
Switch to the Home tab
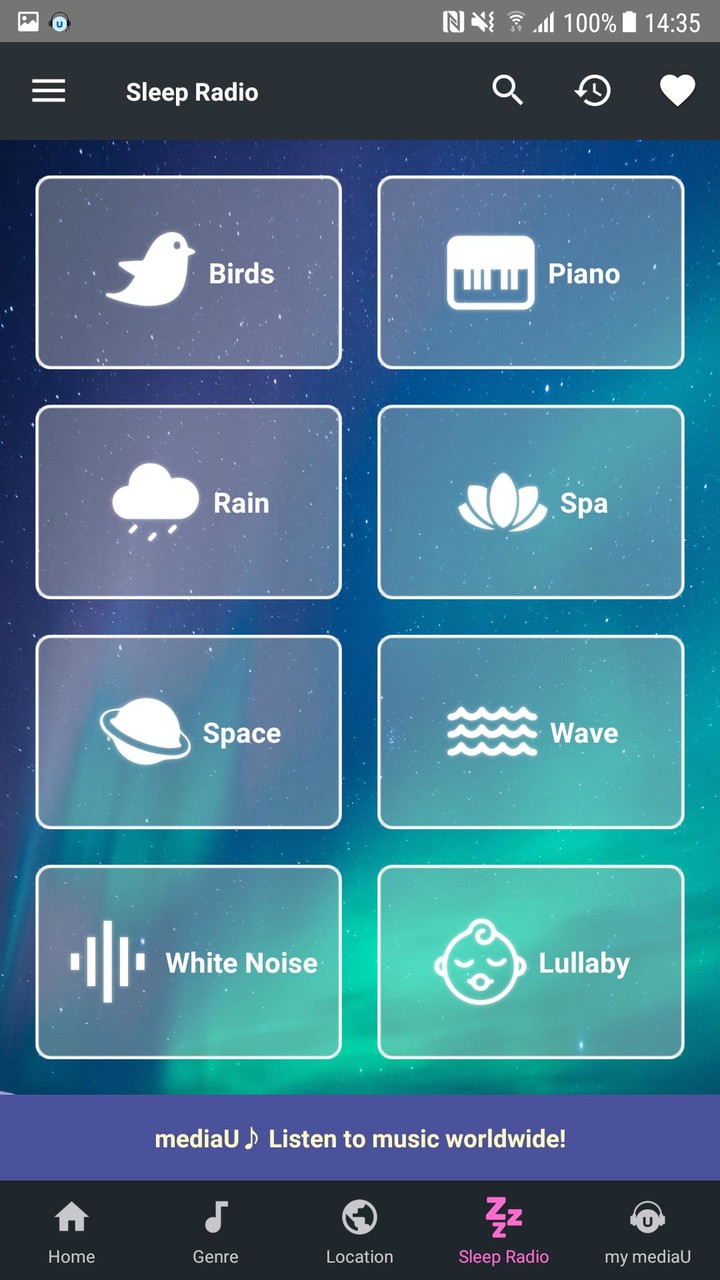[72, 1232]
